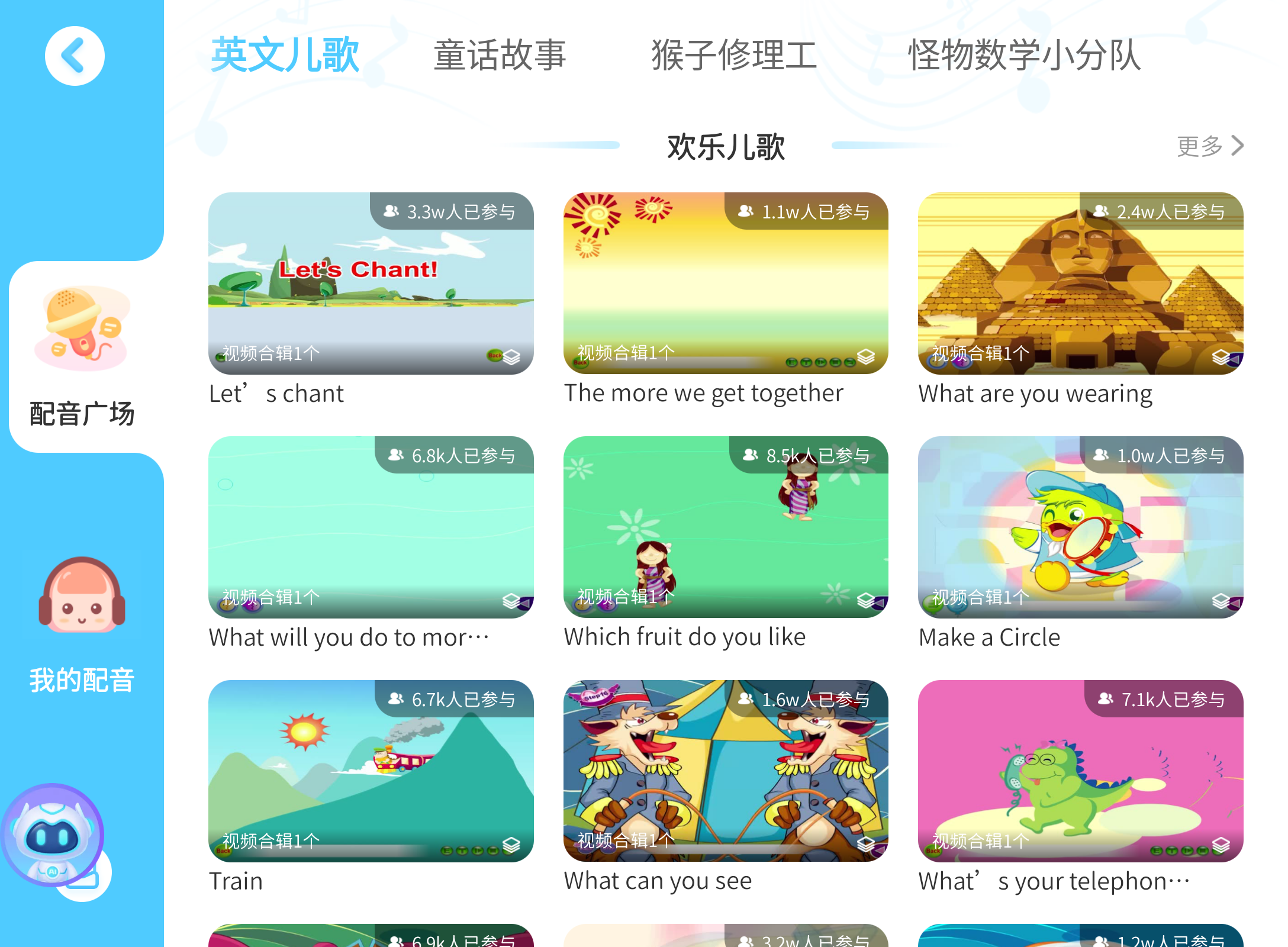This screenshot has height=947, width=1288.
Task: Open 我的配音 in the sidebar
Action: 82,624
